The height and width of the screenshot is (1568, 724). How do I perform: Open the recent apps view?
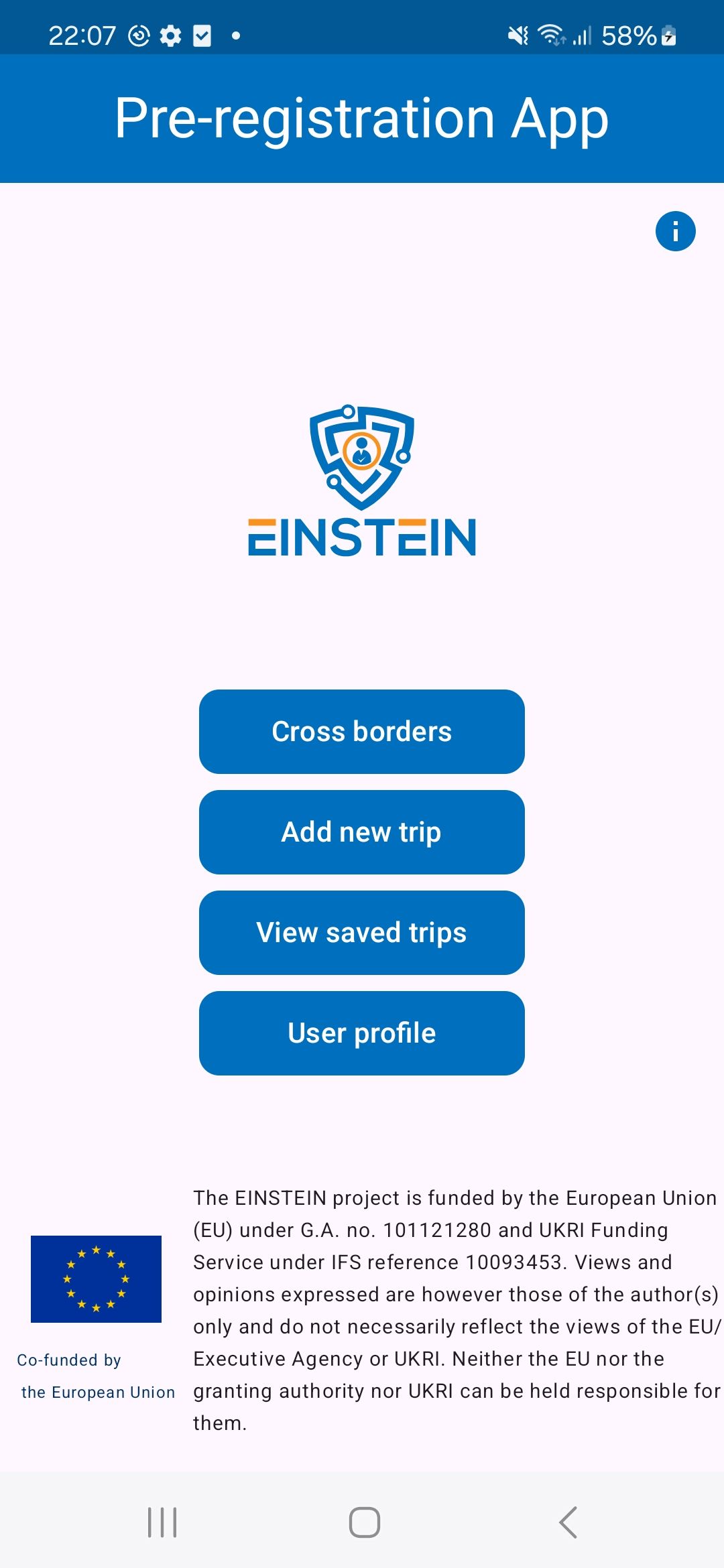(162, 1522)
